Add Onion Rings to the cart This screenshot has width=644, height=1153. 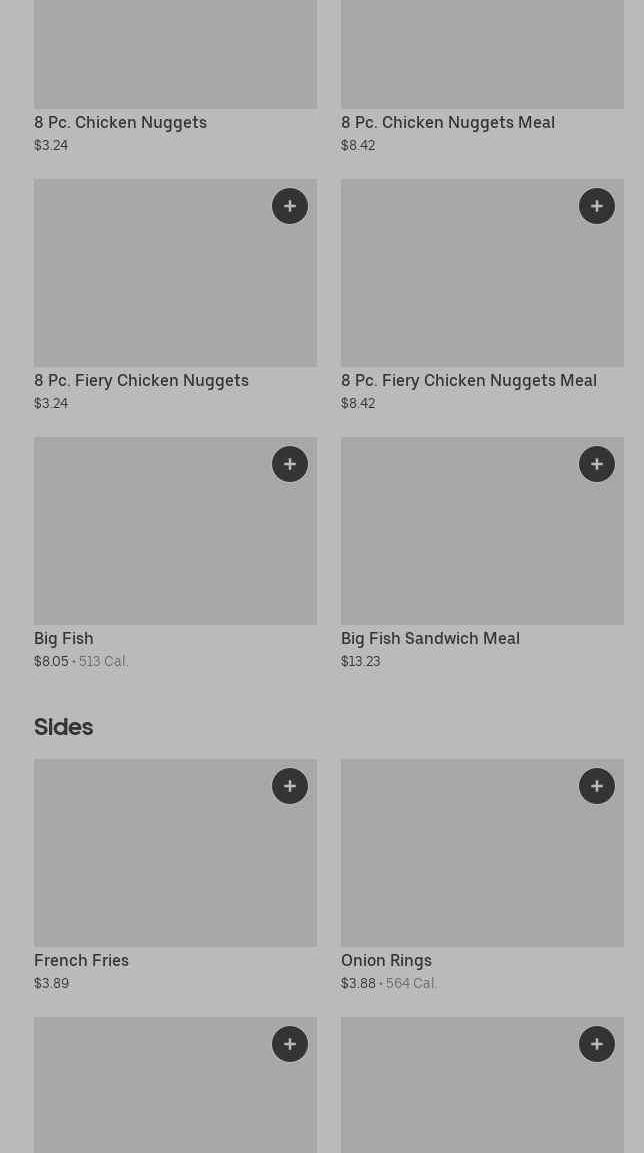597,786
